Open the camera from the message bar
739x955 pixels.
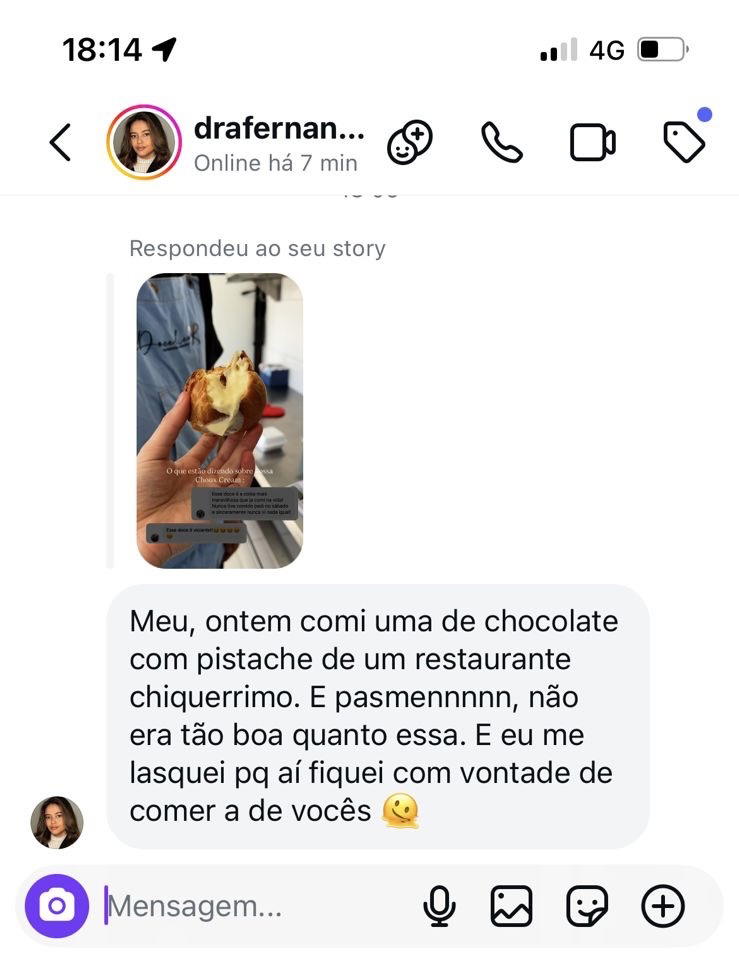[57, 906]
